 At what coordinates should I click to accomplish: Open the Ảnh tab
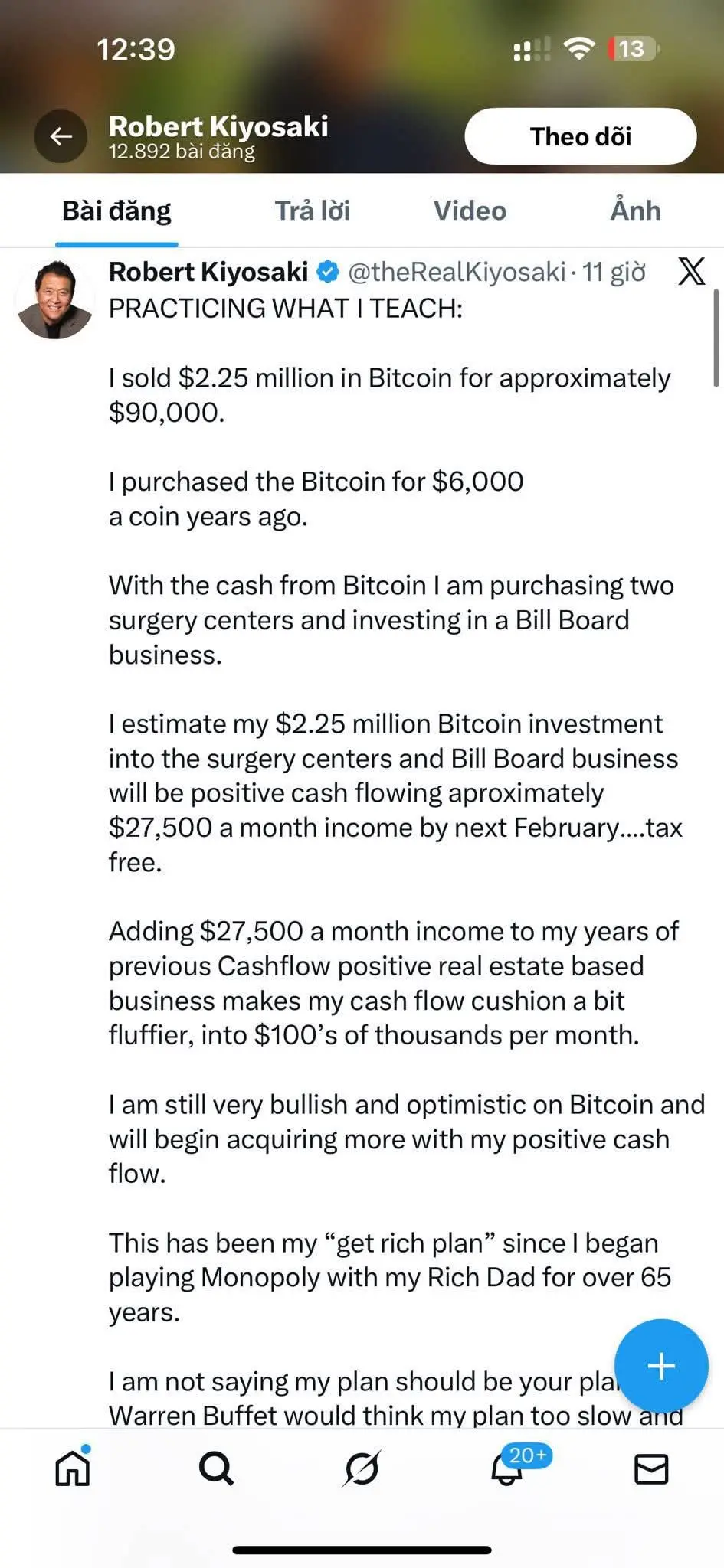coord(635,210)
